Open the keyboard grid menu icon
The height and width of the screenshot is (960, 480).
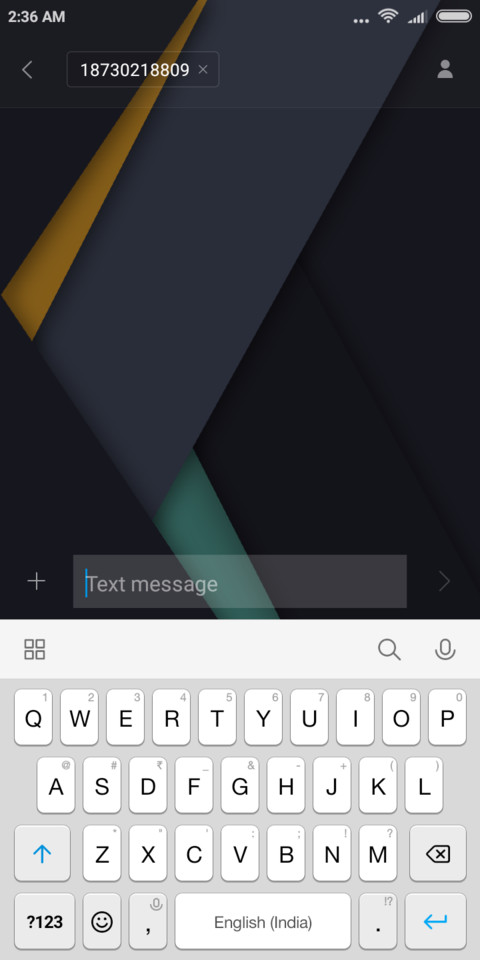pyautogui.click(x=35, y=649)
